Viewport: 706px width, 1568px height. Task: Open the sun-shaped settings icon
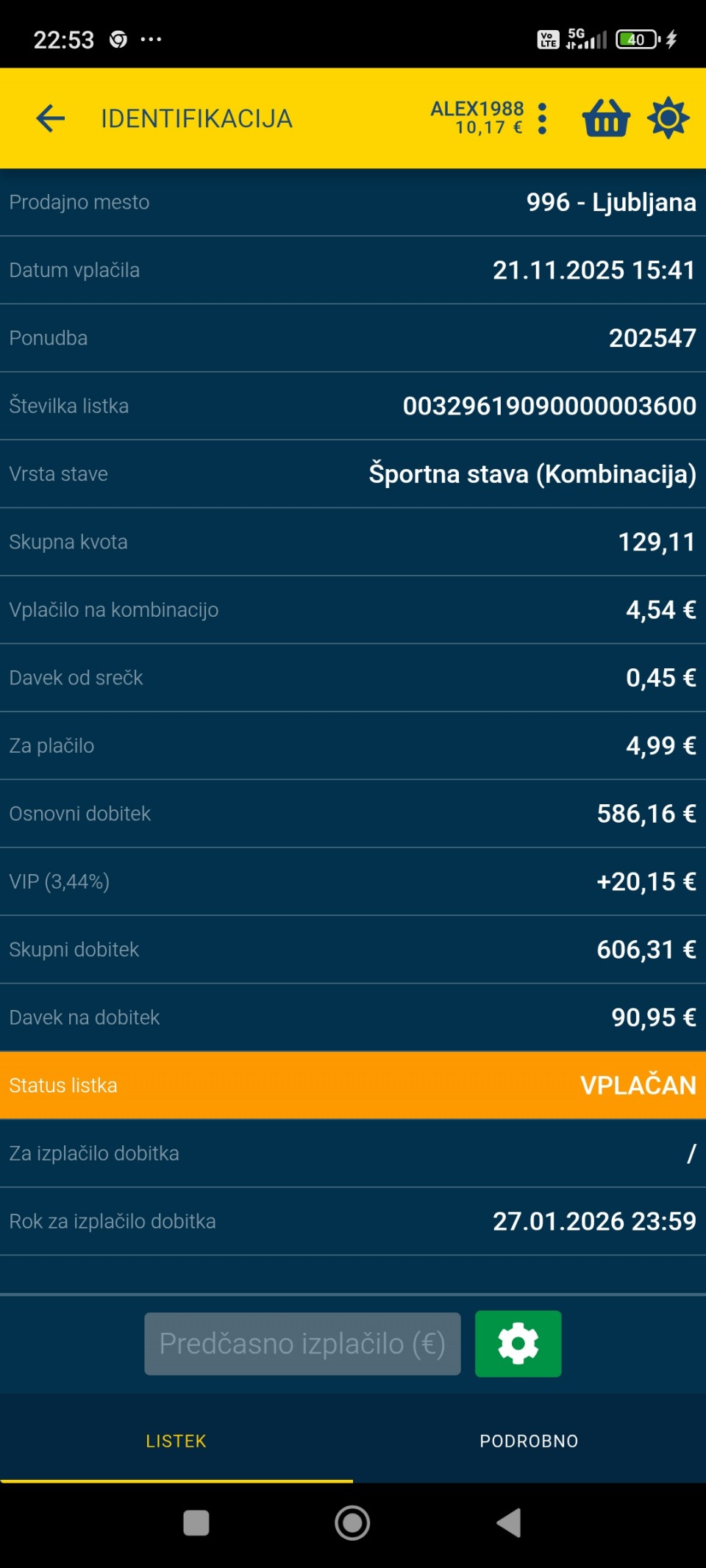click(668, 118)
